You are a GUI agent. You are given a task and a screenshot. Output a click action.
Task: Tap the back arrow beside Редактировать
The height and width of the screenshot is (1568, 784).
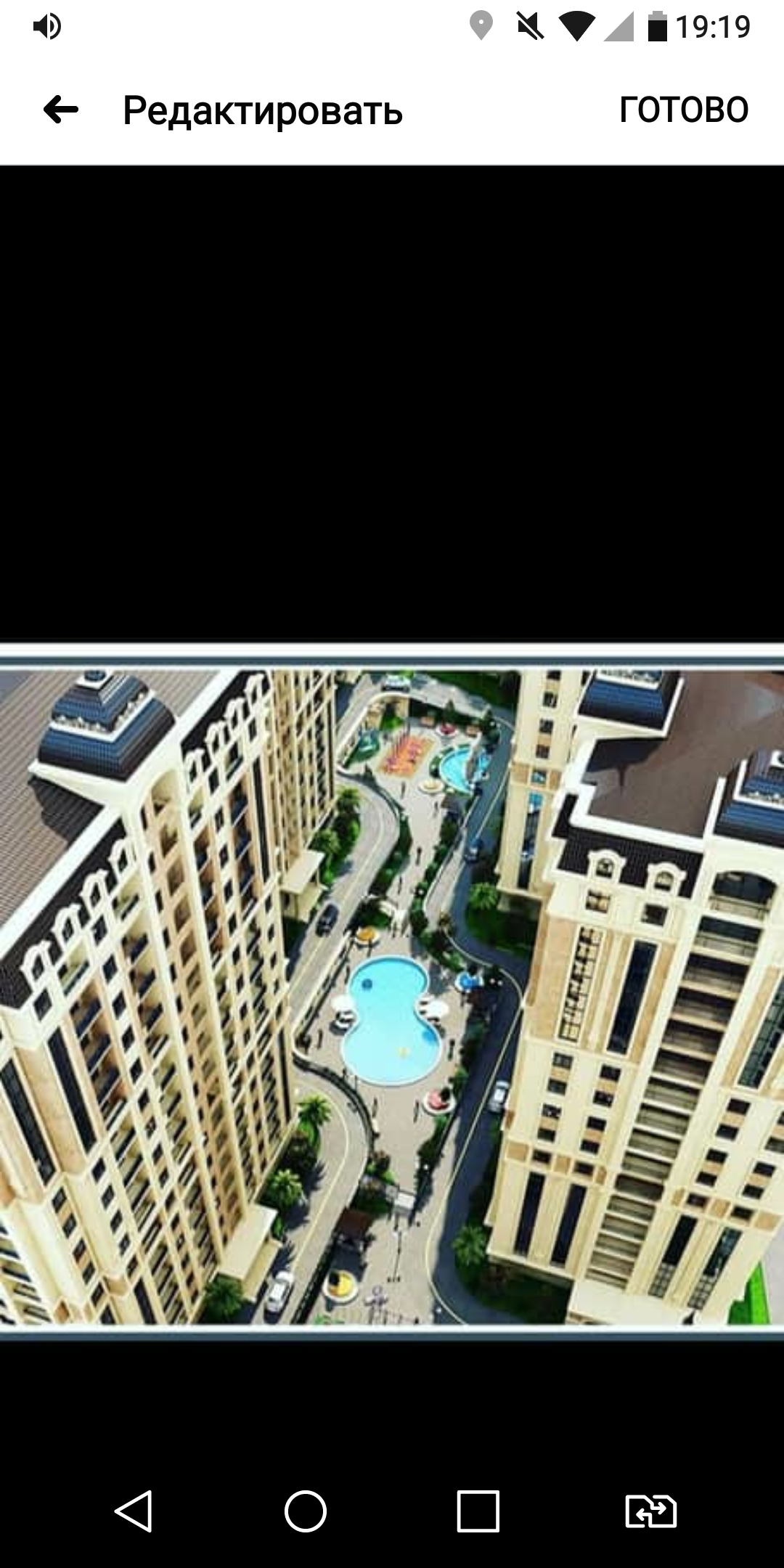click(61, 110)
